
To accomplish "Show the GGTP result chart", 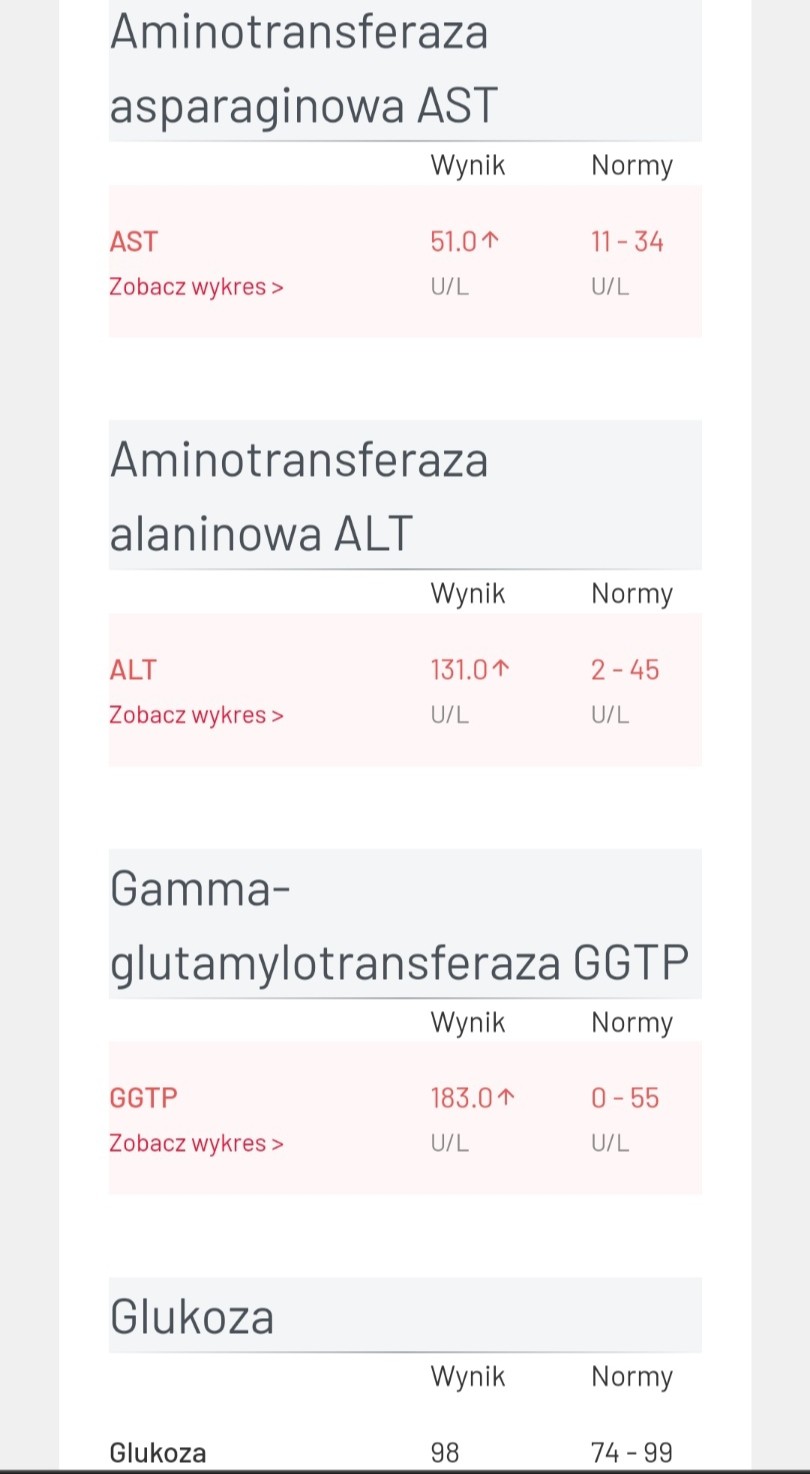I will click(x=196, y=1143).
